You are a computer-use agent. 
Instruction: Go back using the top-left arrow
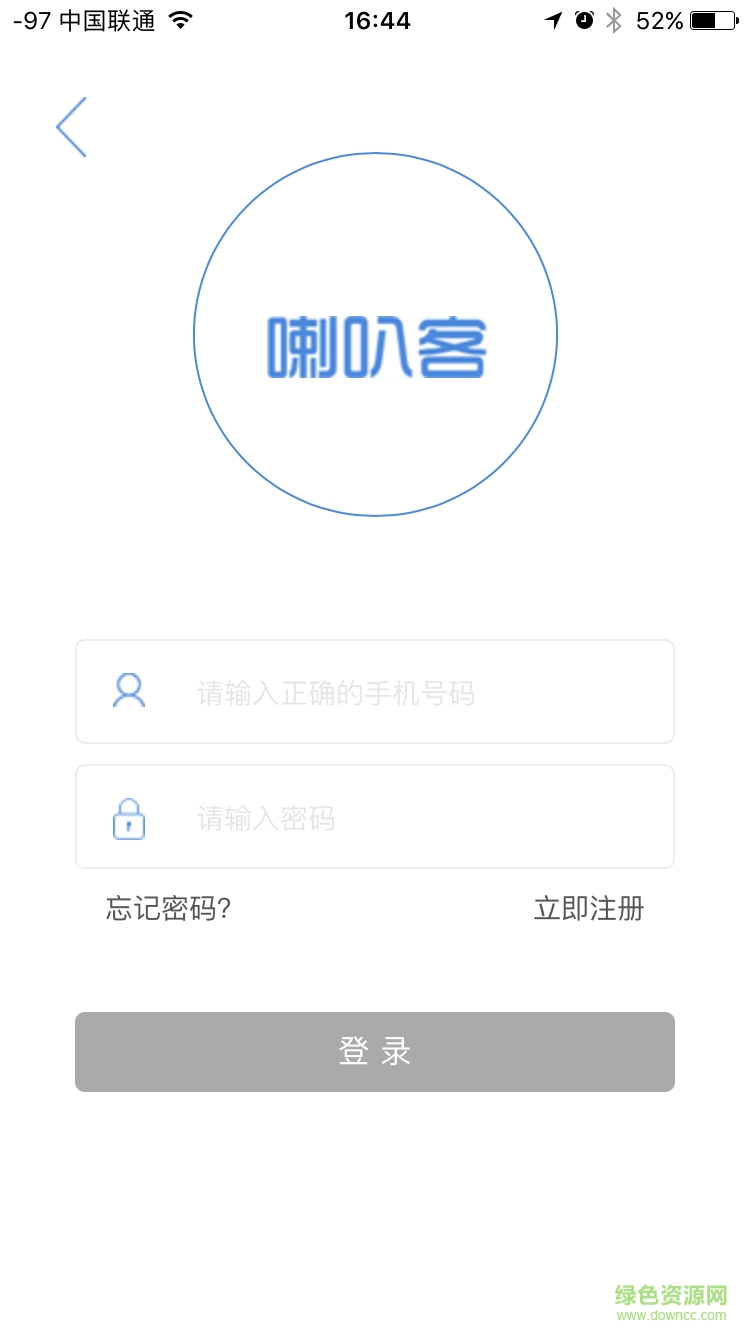coord(71,127)
